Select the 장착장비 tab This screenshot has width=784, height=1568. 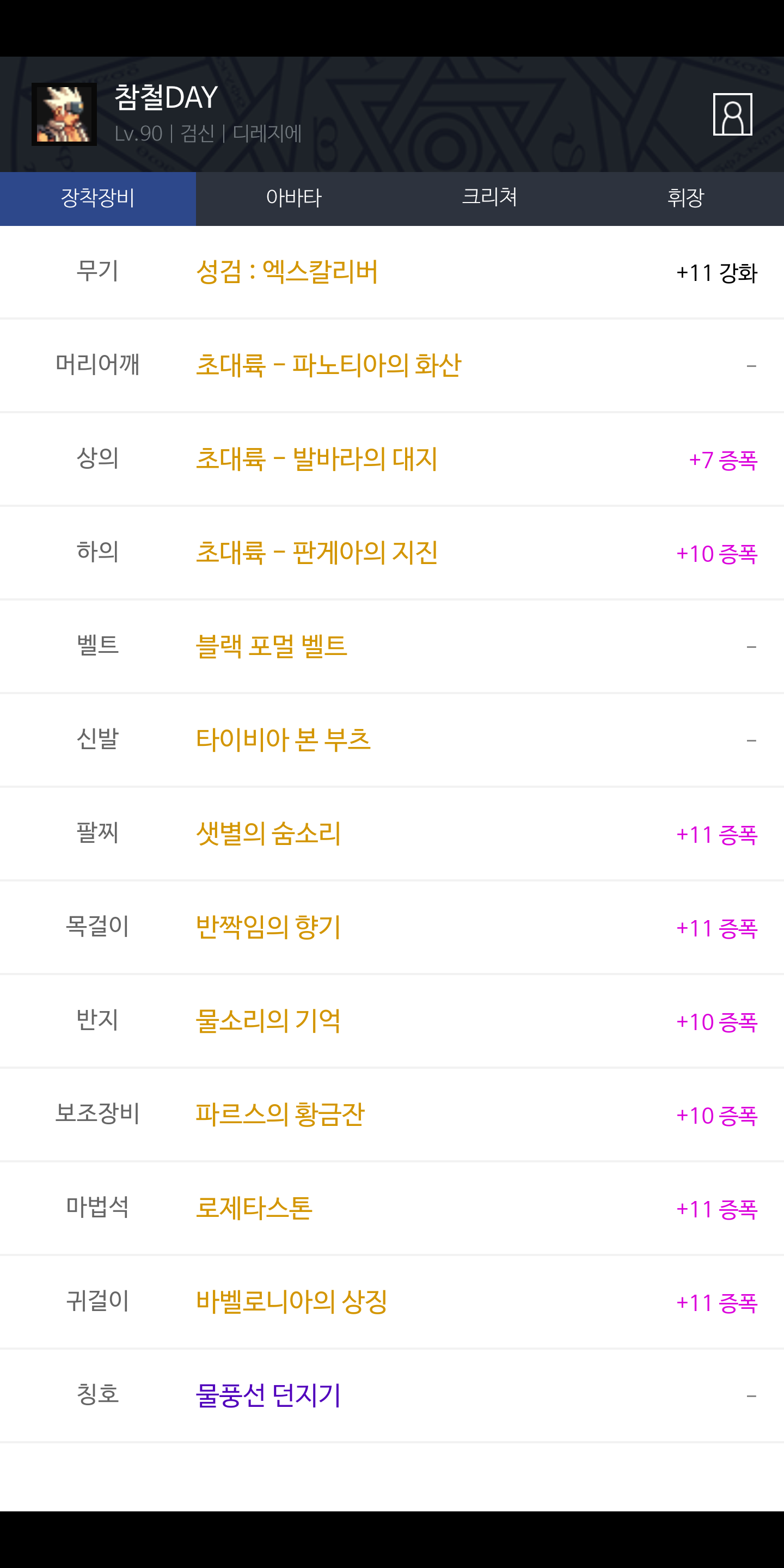(97, 198)
